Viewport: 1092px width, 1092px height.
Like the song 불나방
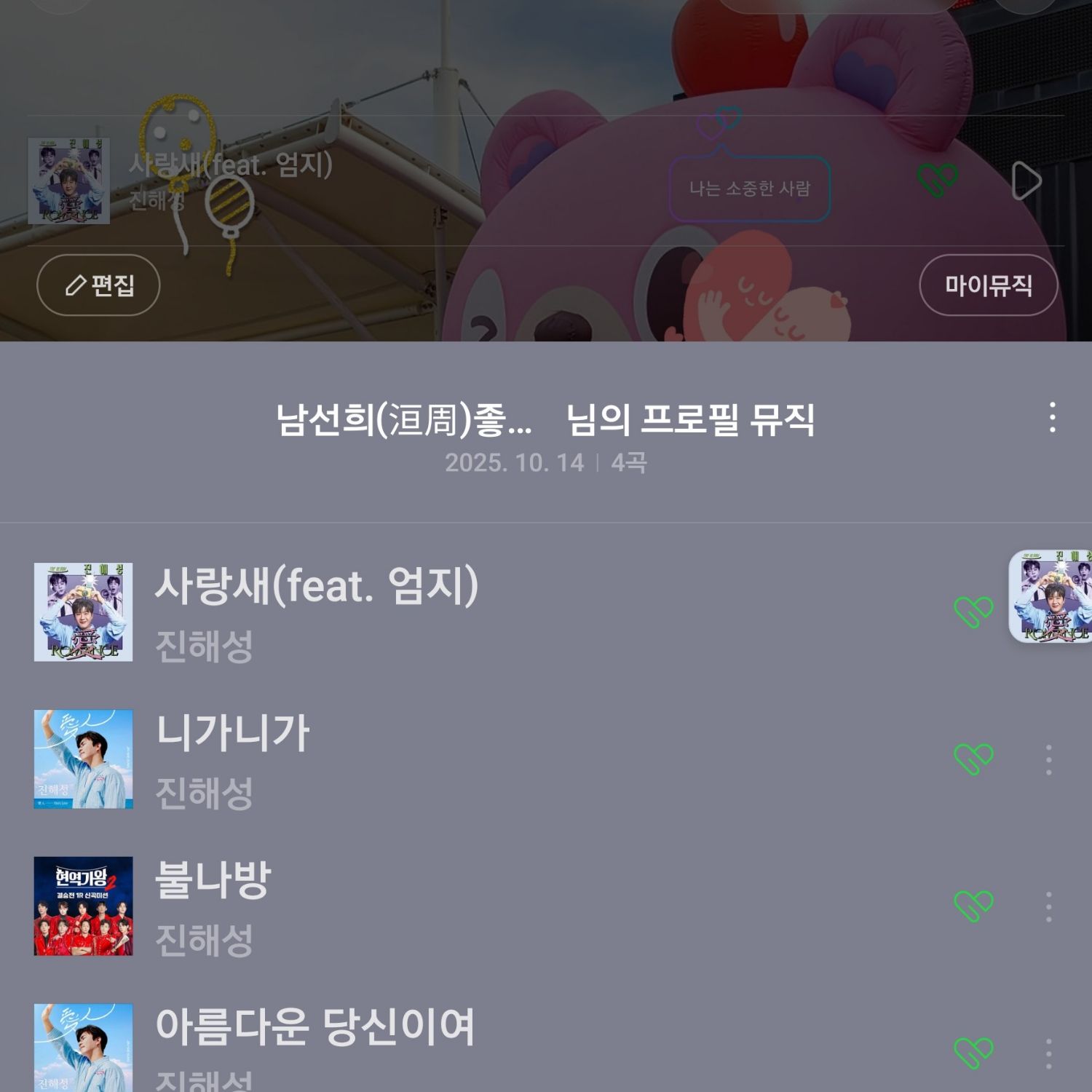[x=973, y=906]
